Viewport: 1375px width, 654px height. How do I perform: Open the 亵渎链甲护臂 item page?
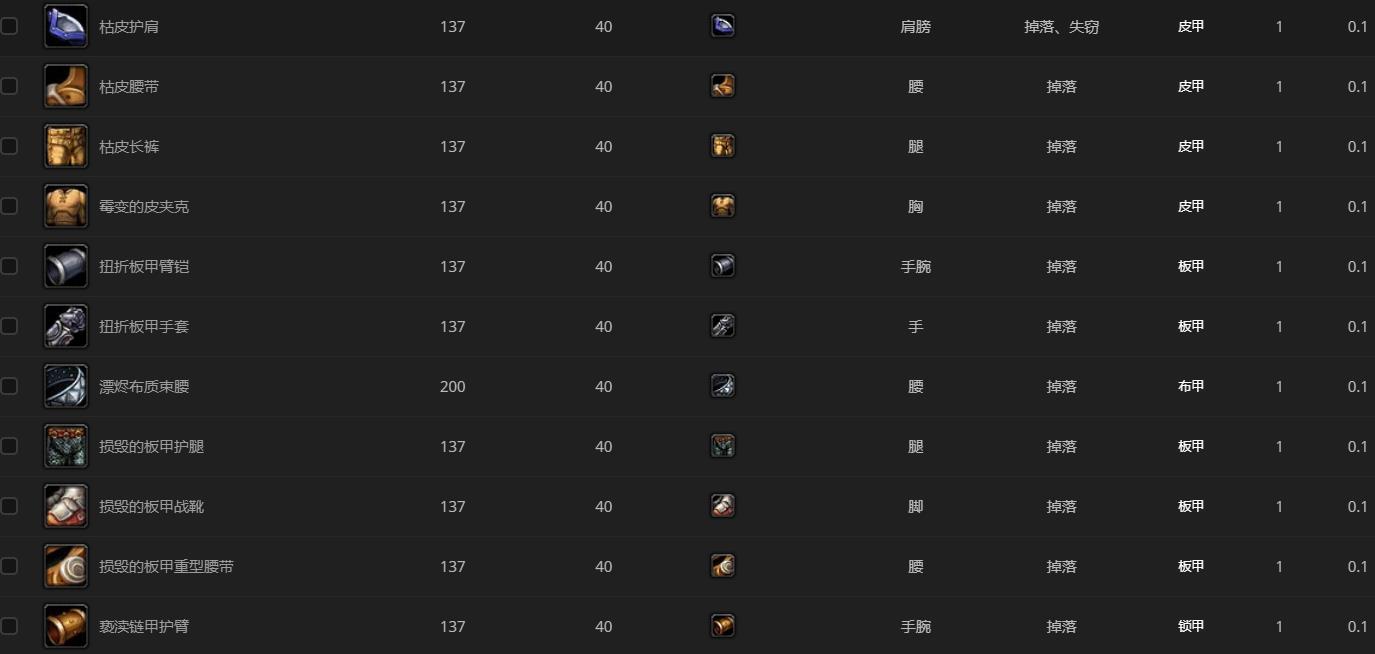coord(143,627)
